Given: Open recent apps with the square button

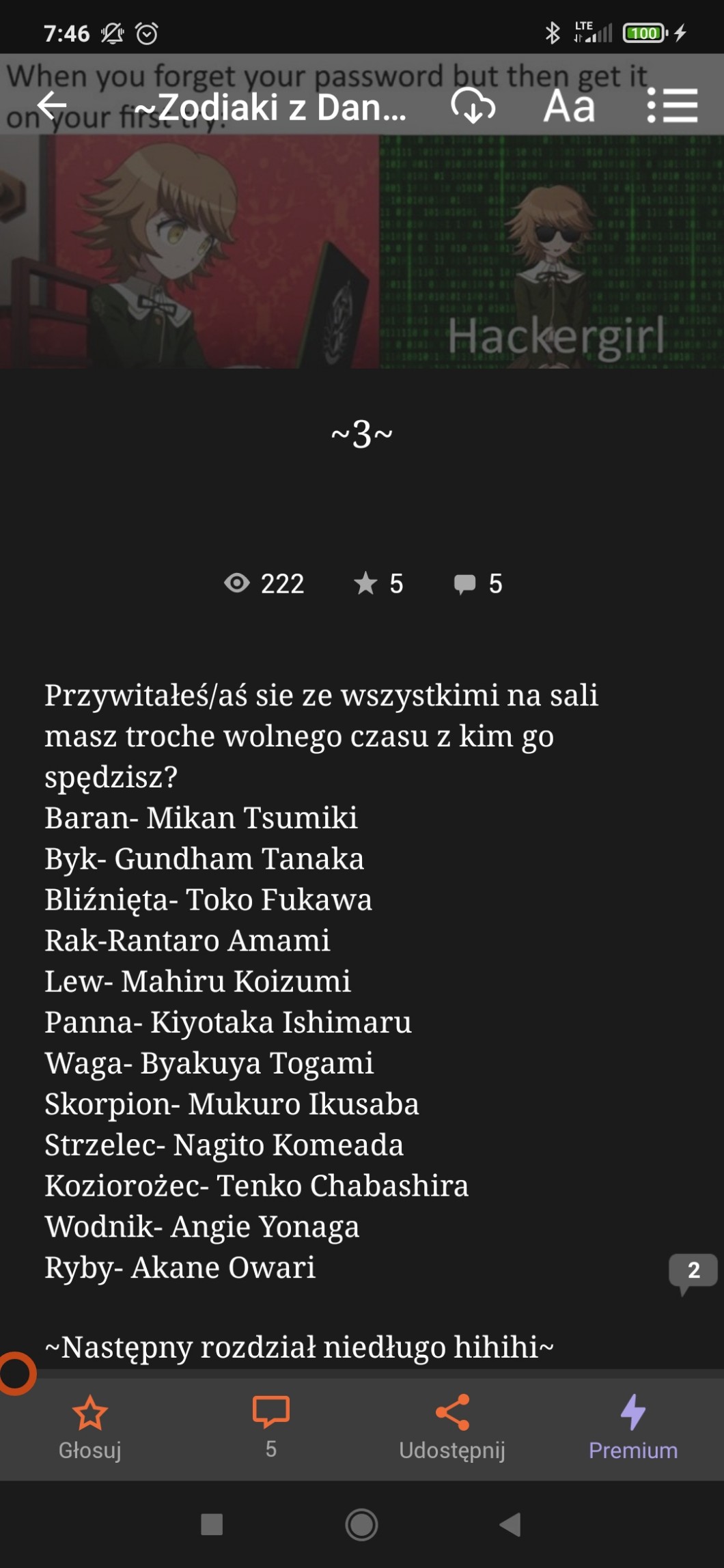Looking at the screenshot, I should click(x=212, y=1524).
